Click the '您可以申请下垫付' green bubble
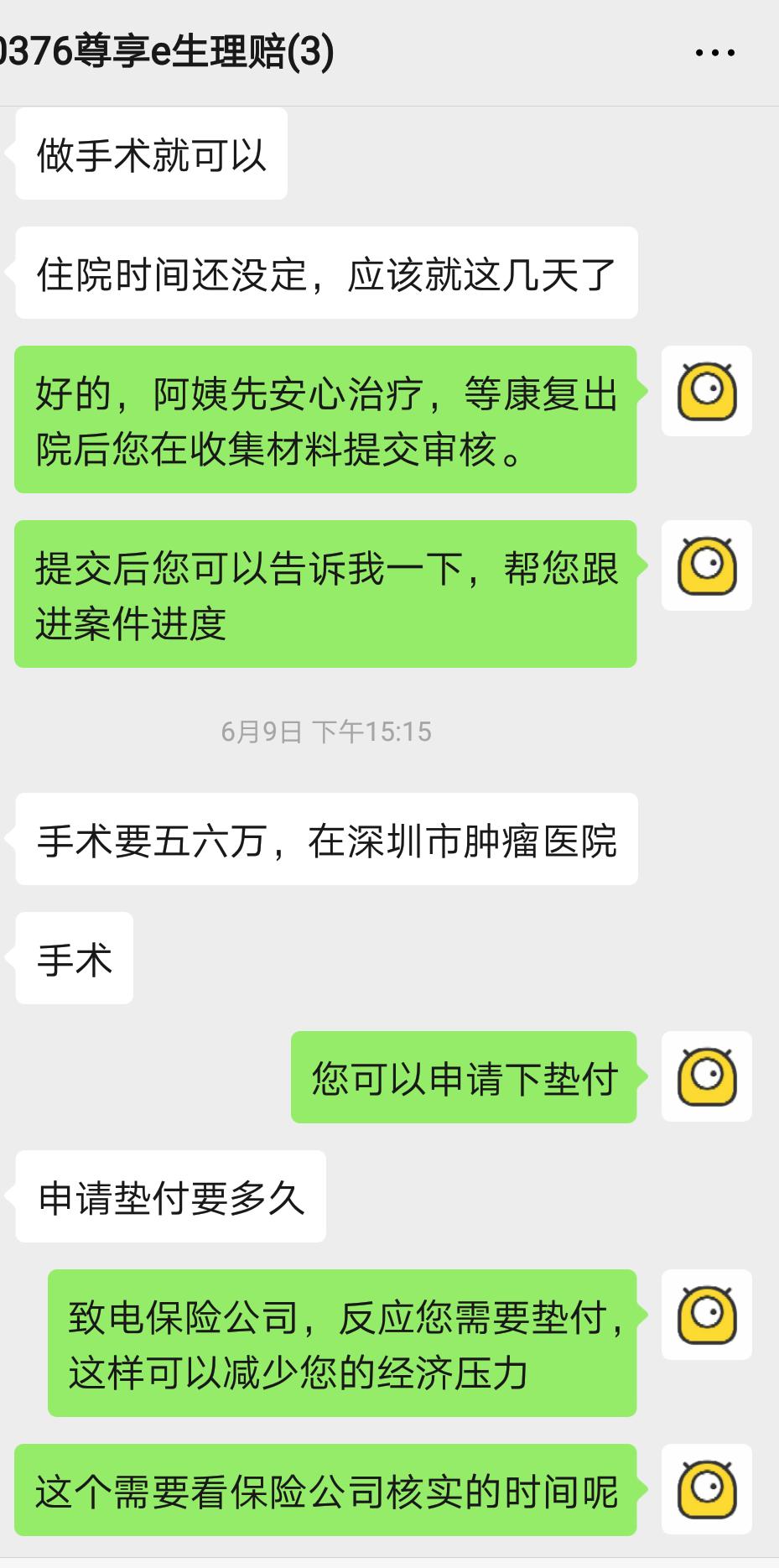Screen dimensions: 779x1568 [464, 1077]
